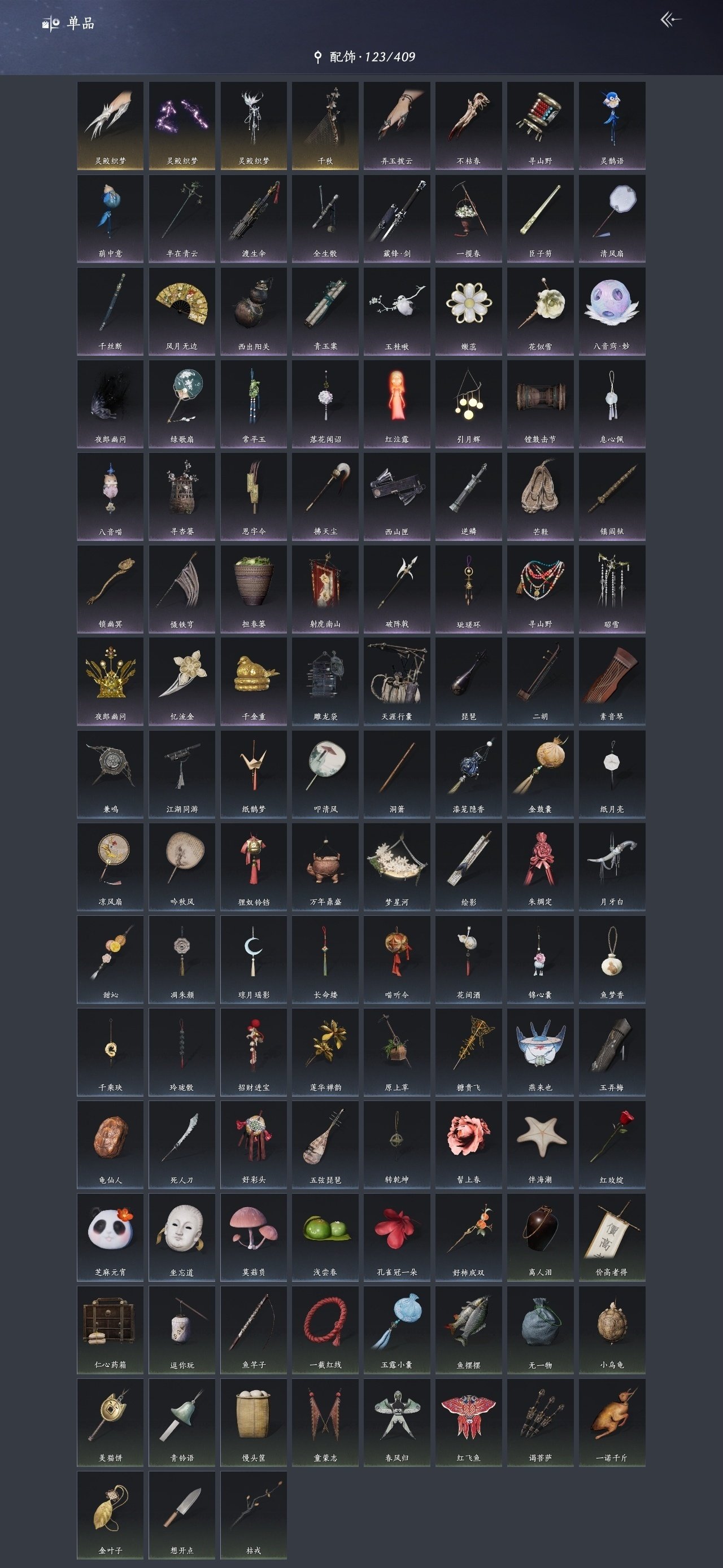Image resolution: width=723 pixels, height=1568 pixels.
Task: Select the 龟仙人 accessory
Action: [x=110, y=1145]
